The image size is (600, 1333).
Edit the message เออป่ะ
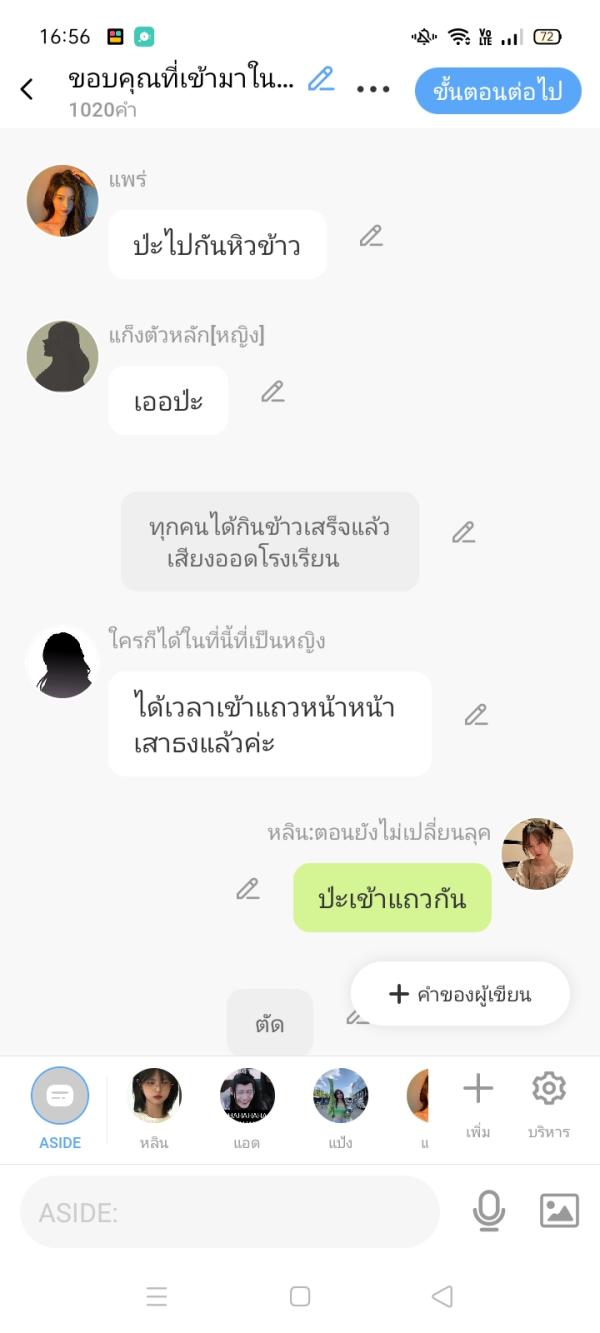tap(273, 392)
